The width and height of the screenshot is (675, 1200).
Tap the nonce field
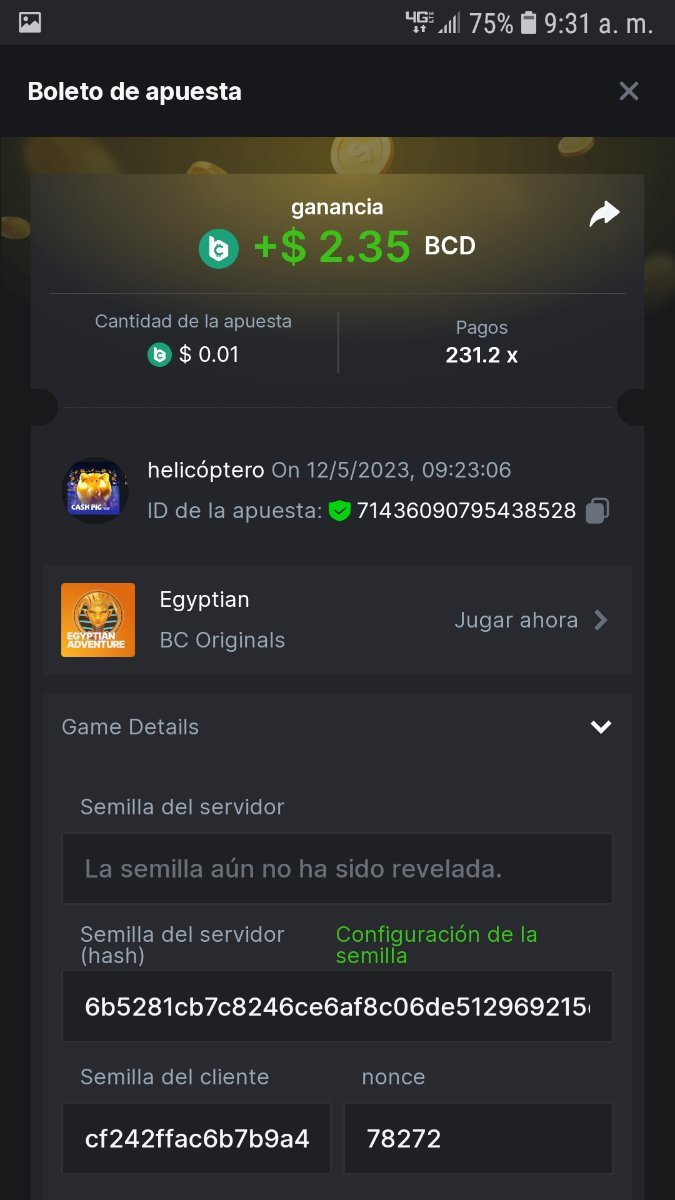[478, 1138]
